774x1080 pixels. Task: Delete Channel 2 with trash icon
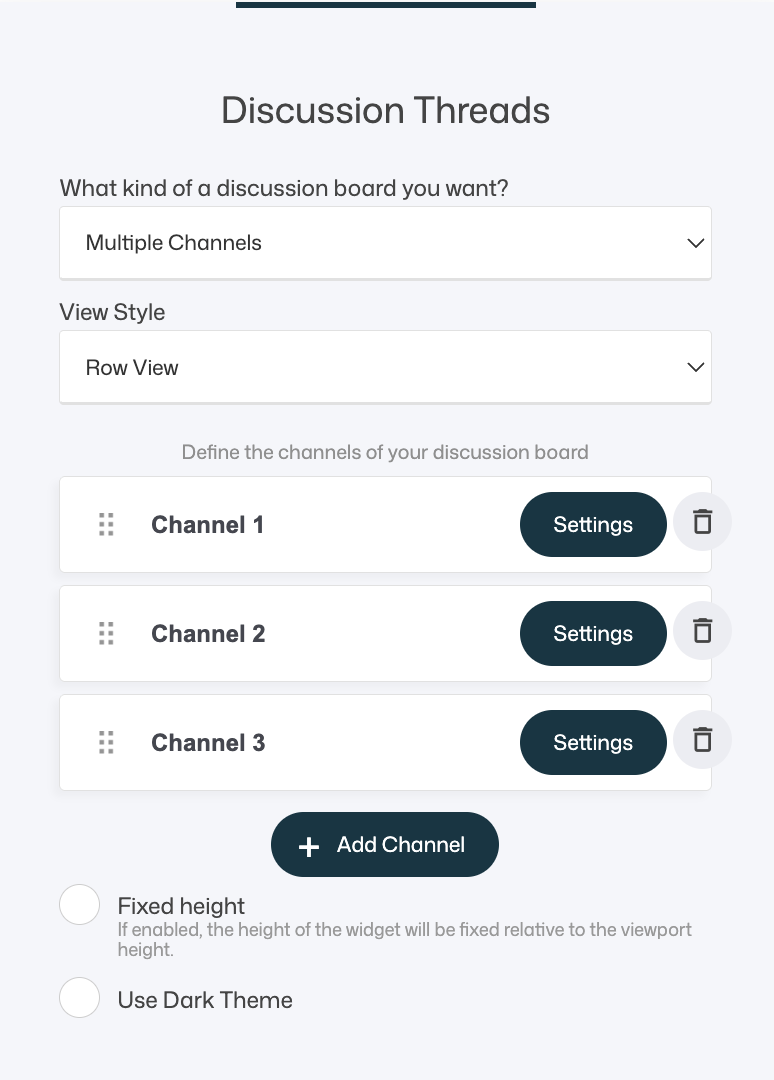point(702,631)
